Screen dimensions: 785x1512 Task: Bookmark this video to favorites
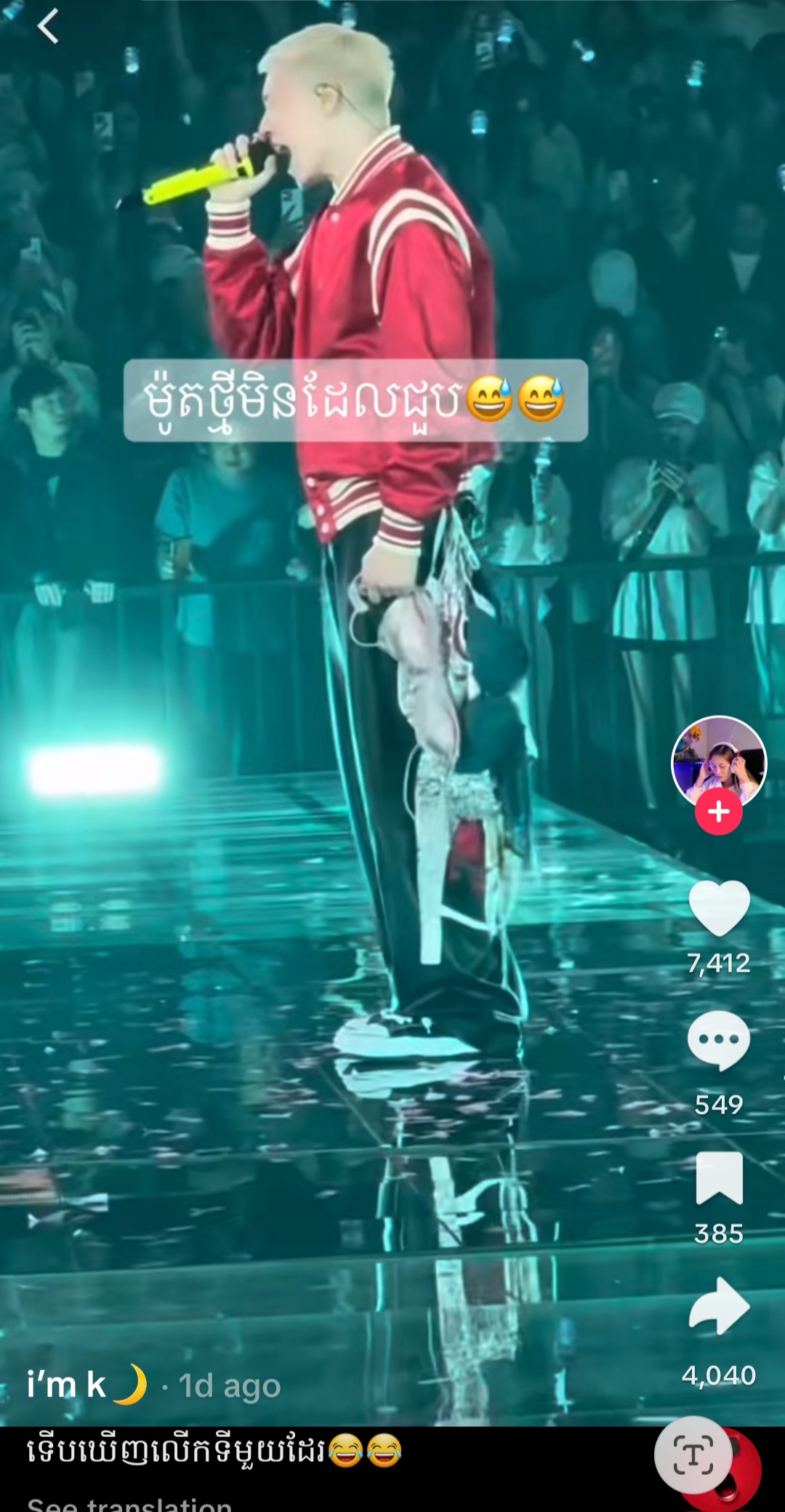tap(718, 1177)
